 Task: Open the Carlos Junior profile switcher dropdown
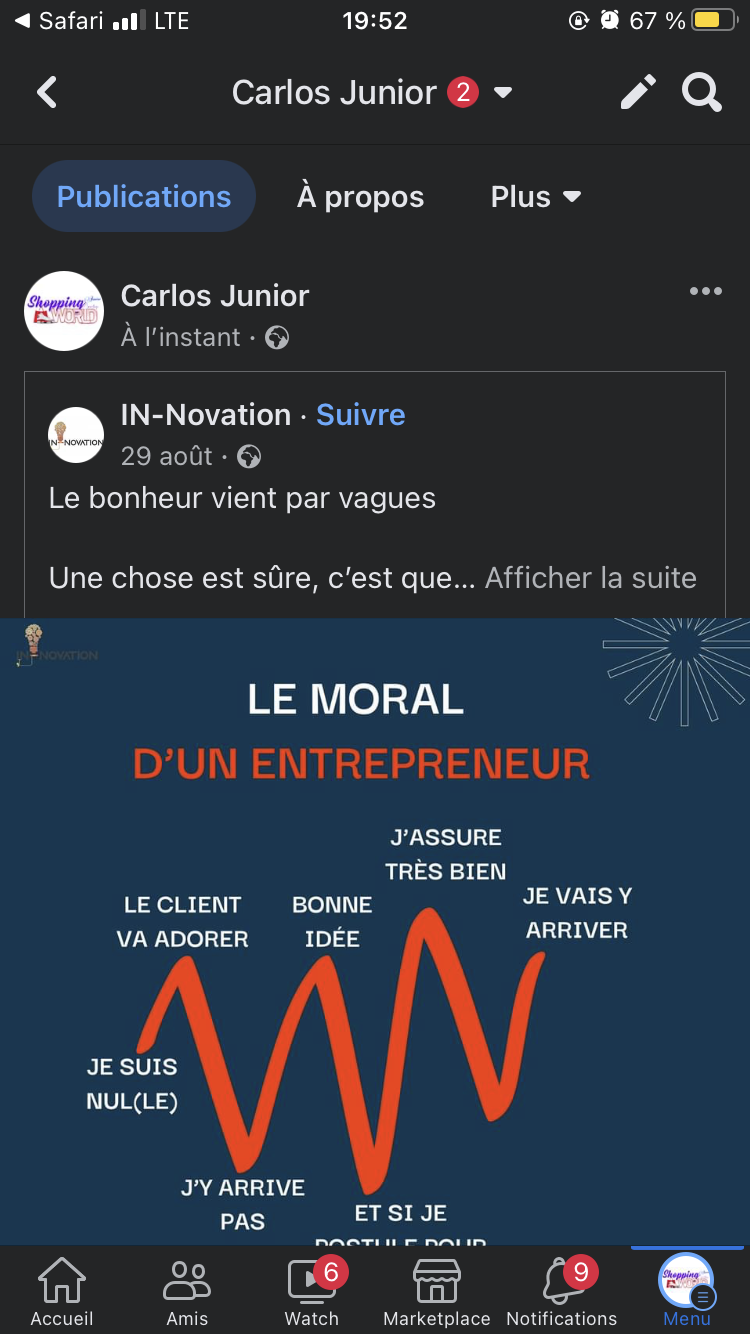pyautogui.click(x=503, y=93)
